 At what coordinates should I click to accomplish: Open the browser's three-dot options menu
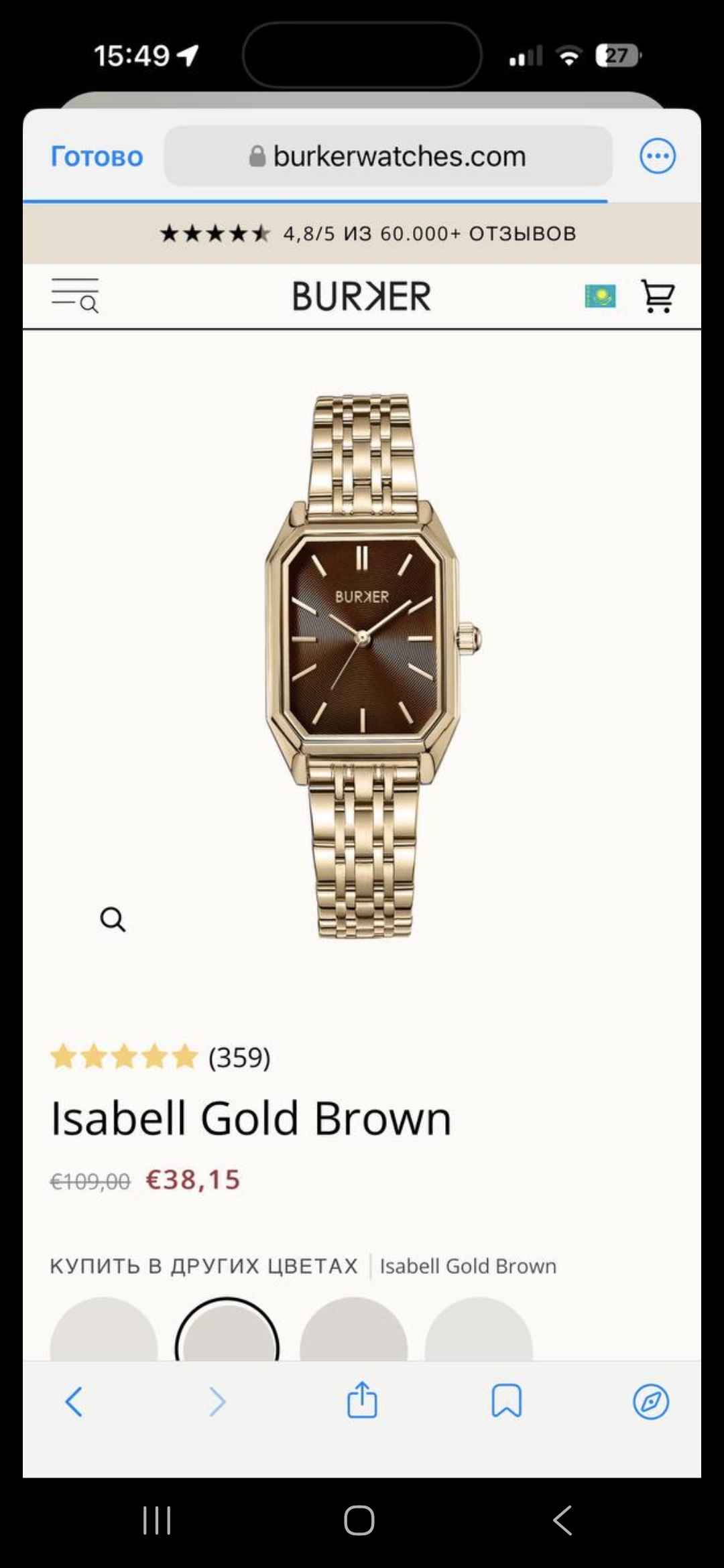coord(657,157)
